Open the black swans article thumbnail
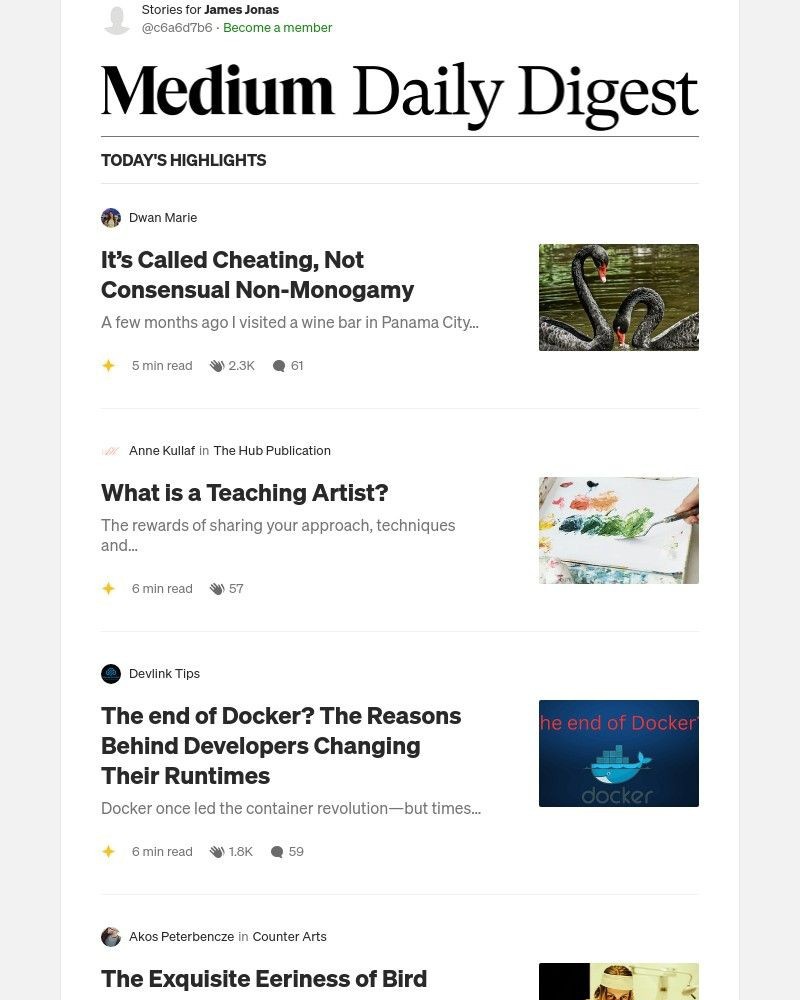The width and height of the screenshot is (800, 1000). coord(618,297)
